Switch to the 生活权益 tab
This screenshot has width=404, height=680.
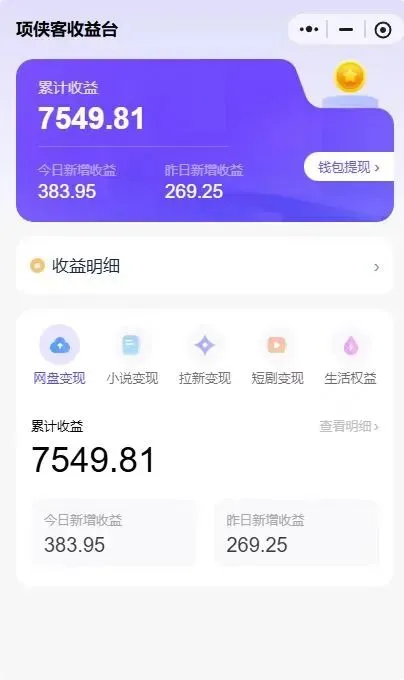(x=350, y=355)
